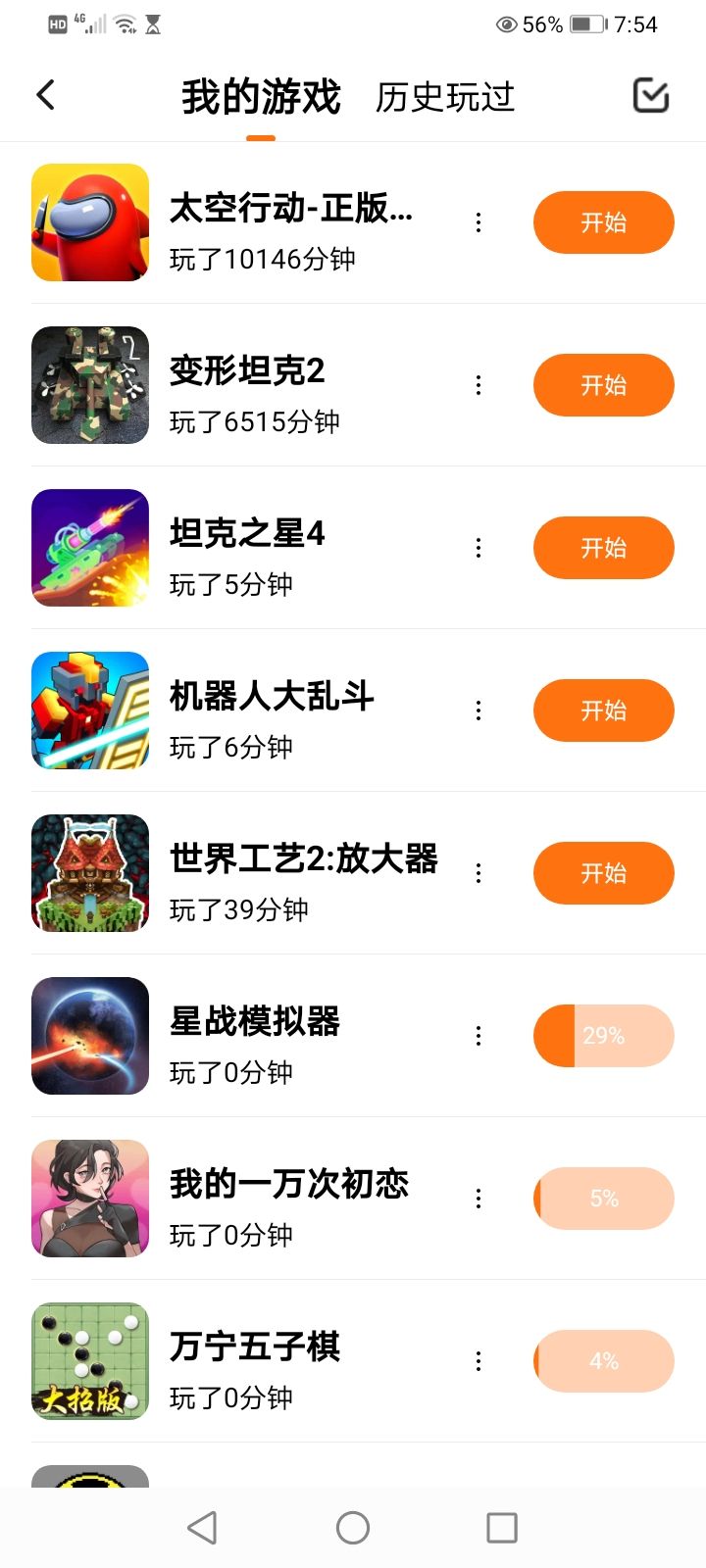Tap 开始 next to 坦克之星4
The width and height of the screenshot is (706, 1568).
tap(603, 548)
